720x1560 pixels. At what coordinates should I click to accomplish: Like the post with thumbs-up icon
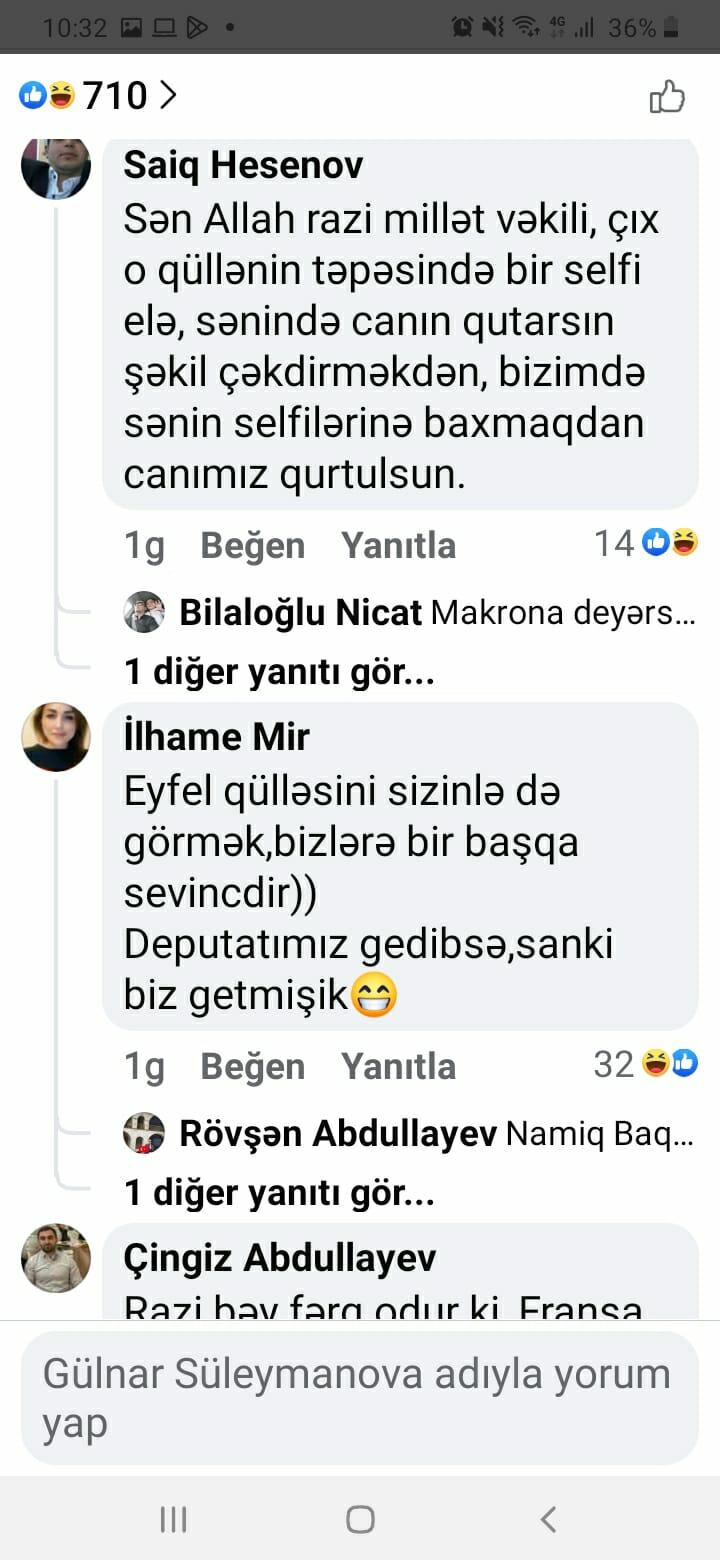tap(667, 98)
